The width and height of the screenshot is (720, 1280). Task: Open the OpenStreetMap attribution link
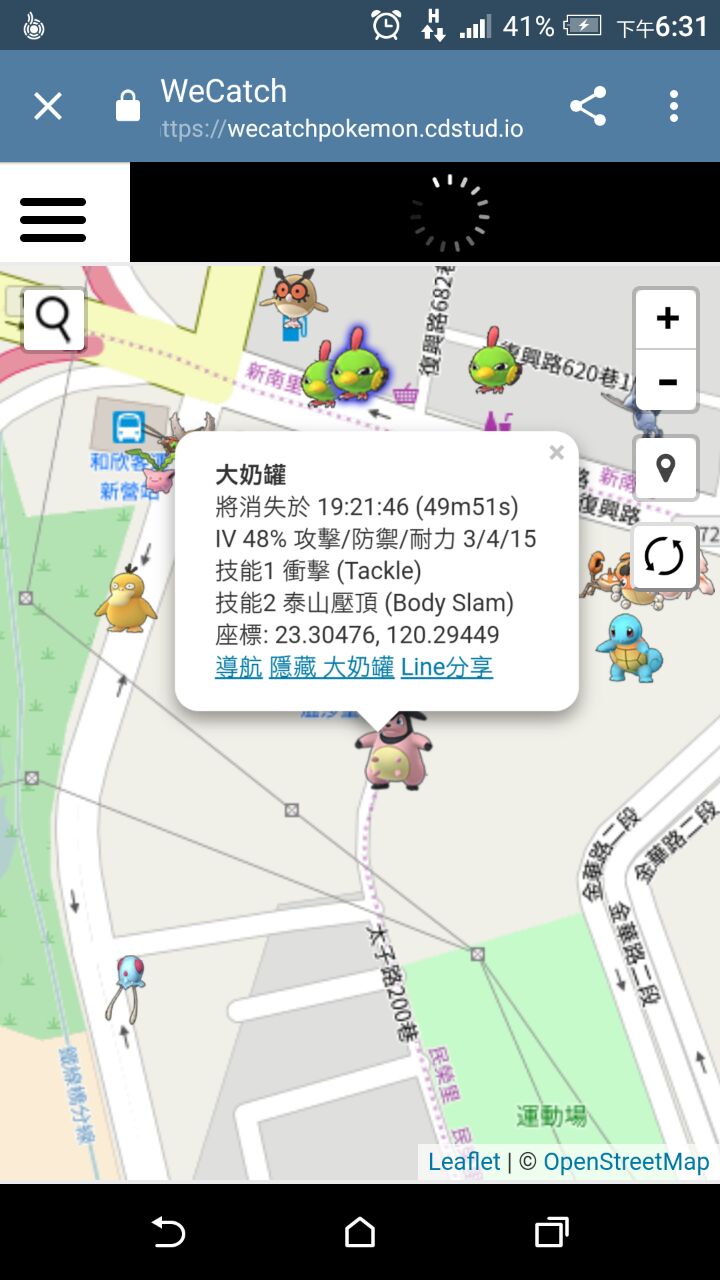[x=626, y=1162]
